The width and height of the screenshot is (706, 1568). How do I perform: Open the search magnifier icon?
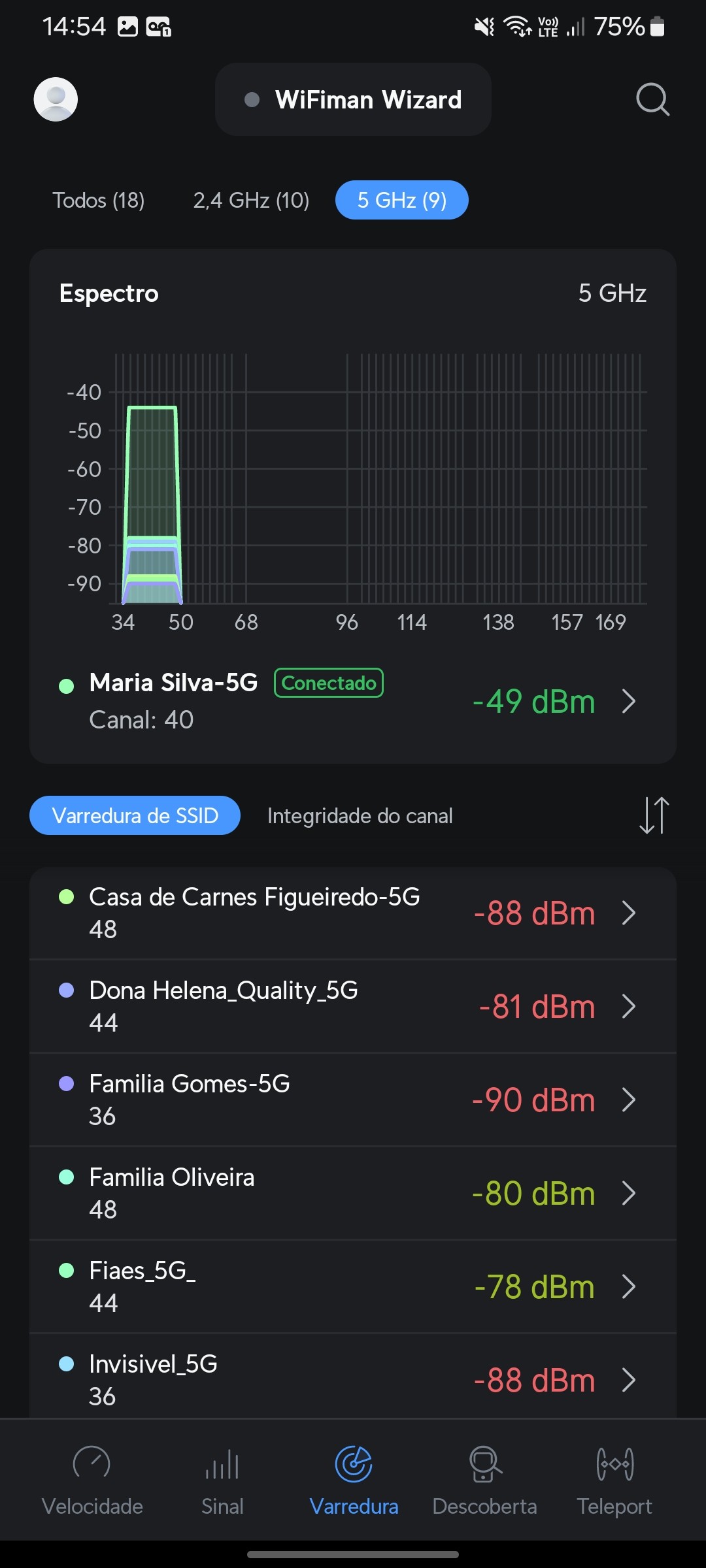click(652, 99)
